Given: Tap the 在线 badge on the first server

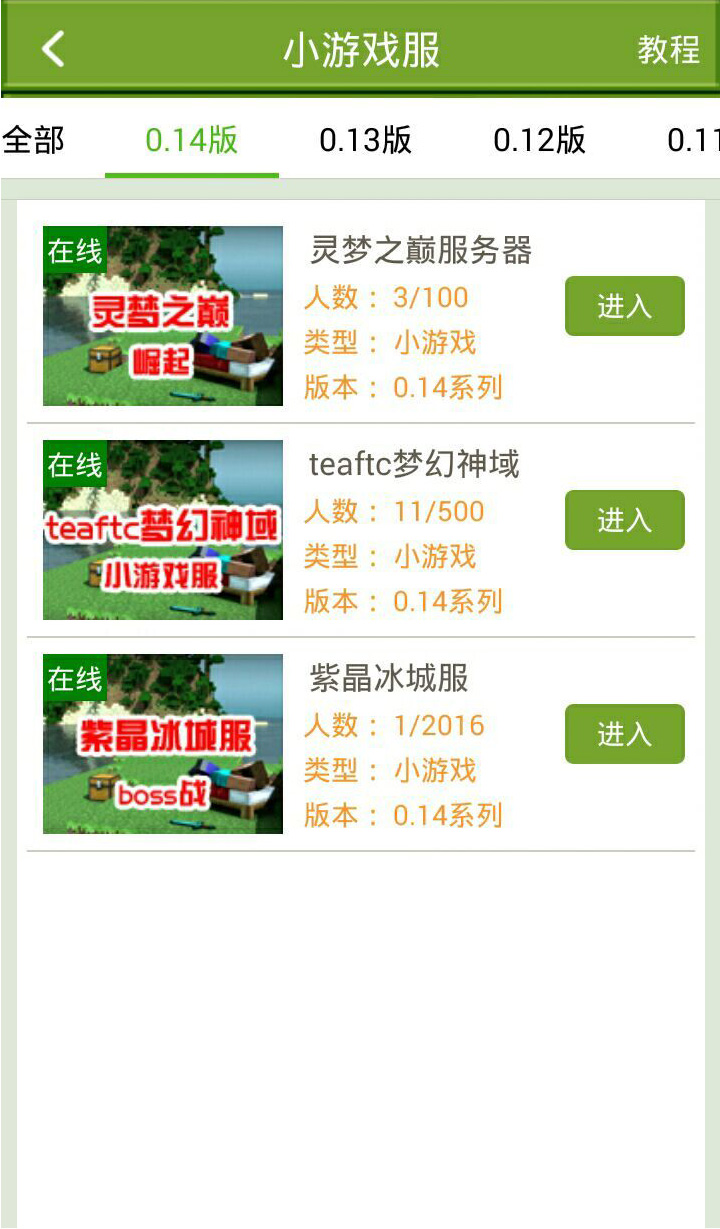Looking at the screenshot, I should [x=74, y=252].
